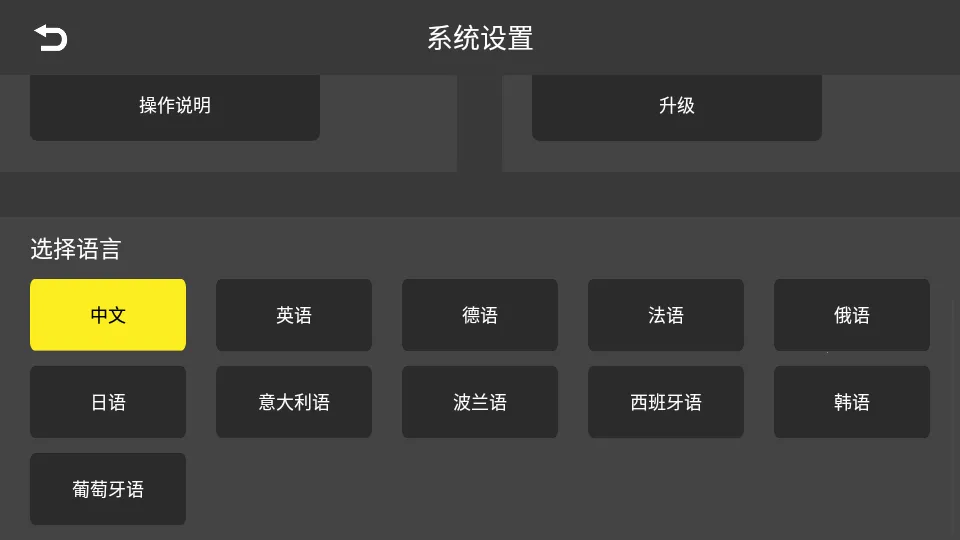The width and height of the screenshot is (960, 540).
Task: Set language to 韩语
Action: [x=852, y=402]
